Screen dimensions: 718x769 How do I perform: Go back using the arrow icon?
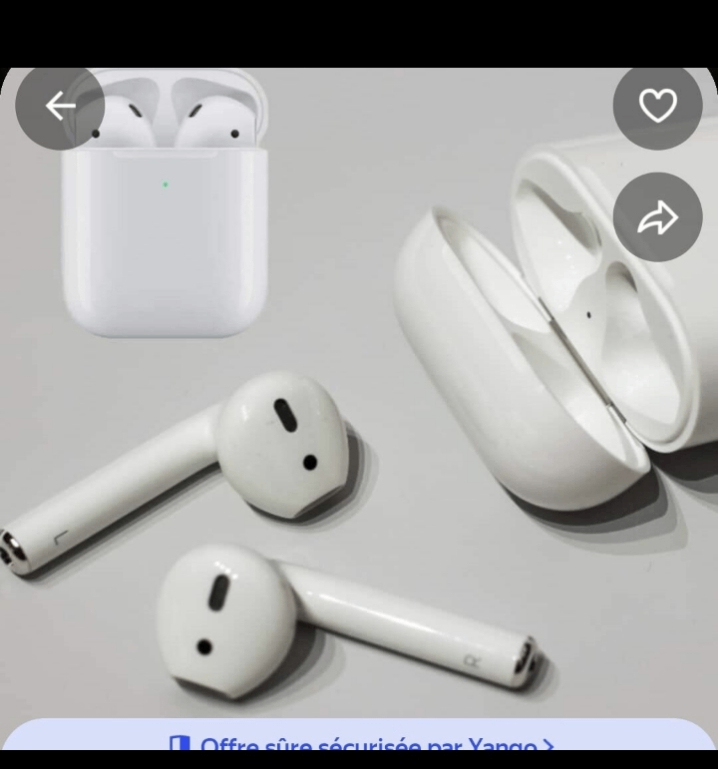tap(60, 105)
